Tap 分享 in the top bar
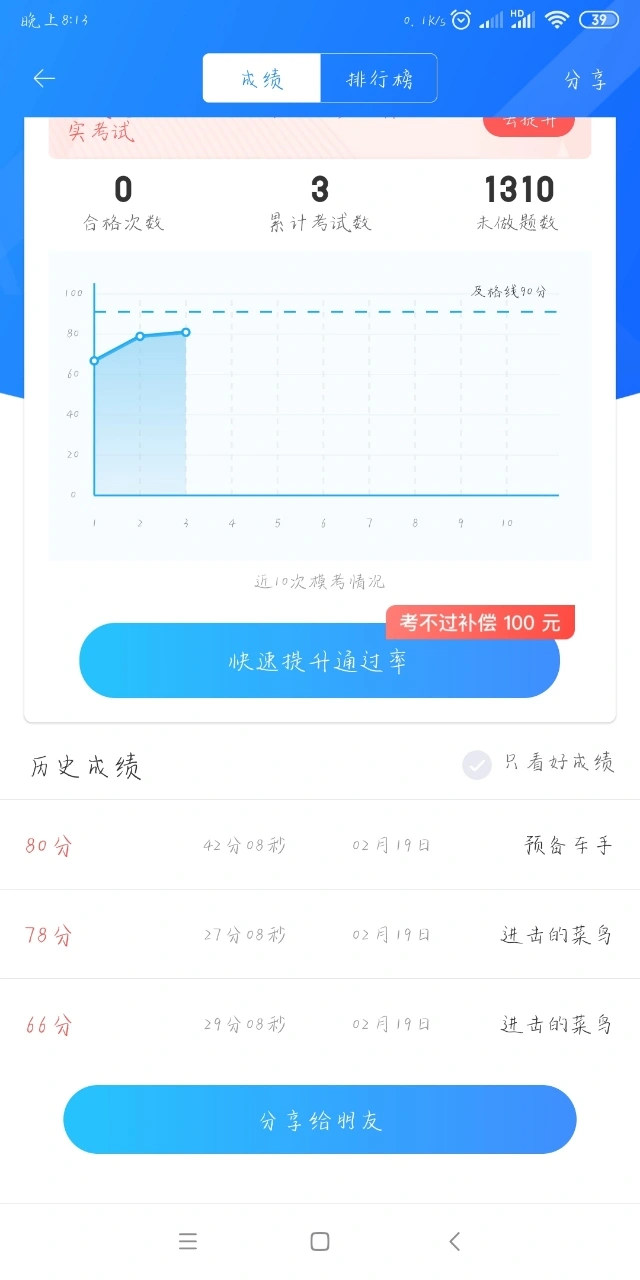The width and height of the screenshot is (640, 1280). [x=585, y=80]
